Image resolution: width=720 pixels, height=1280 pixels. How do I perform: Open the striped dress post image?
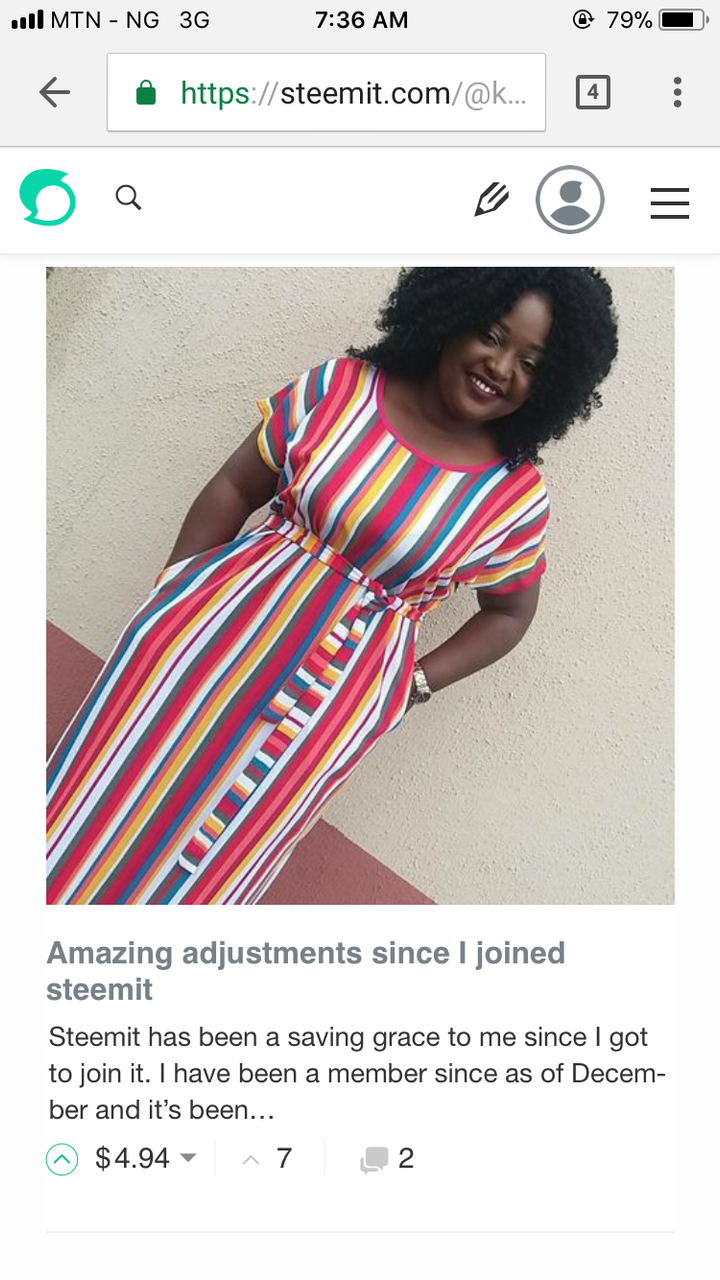pyautogui.click(x=360, y=585)
